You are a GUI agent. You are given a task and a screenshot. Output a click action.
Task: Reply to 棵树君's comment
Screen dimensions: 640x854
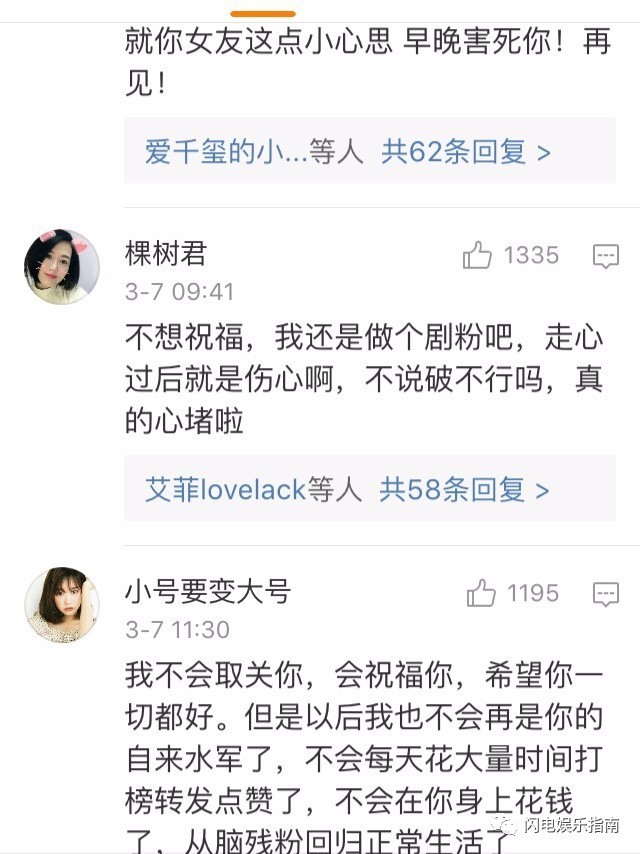click(606, 256)
